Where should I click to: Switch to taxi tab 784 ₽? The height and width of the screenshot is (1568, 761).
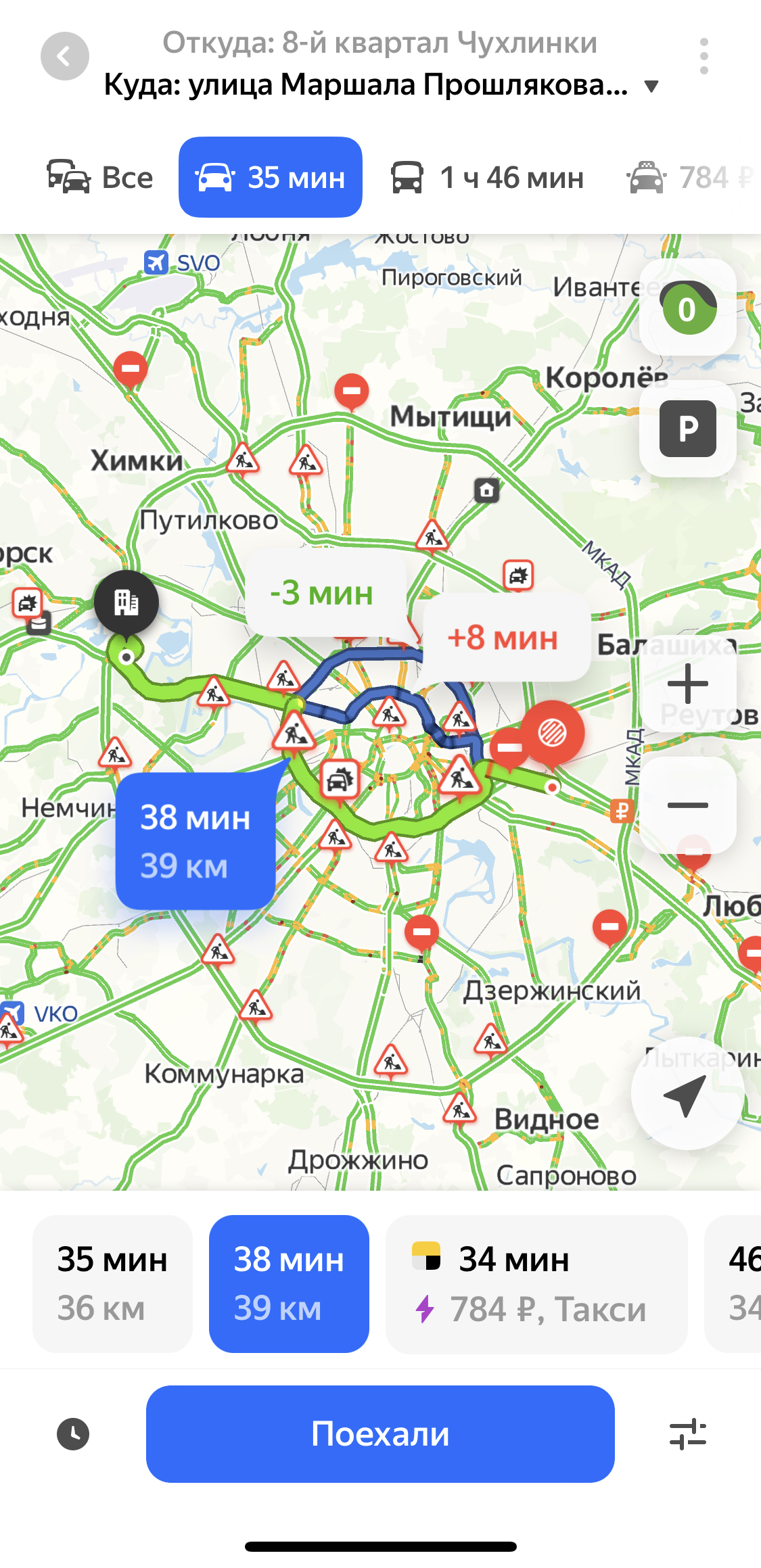coord(690,178)
